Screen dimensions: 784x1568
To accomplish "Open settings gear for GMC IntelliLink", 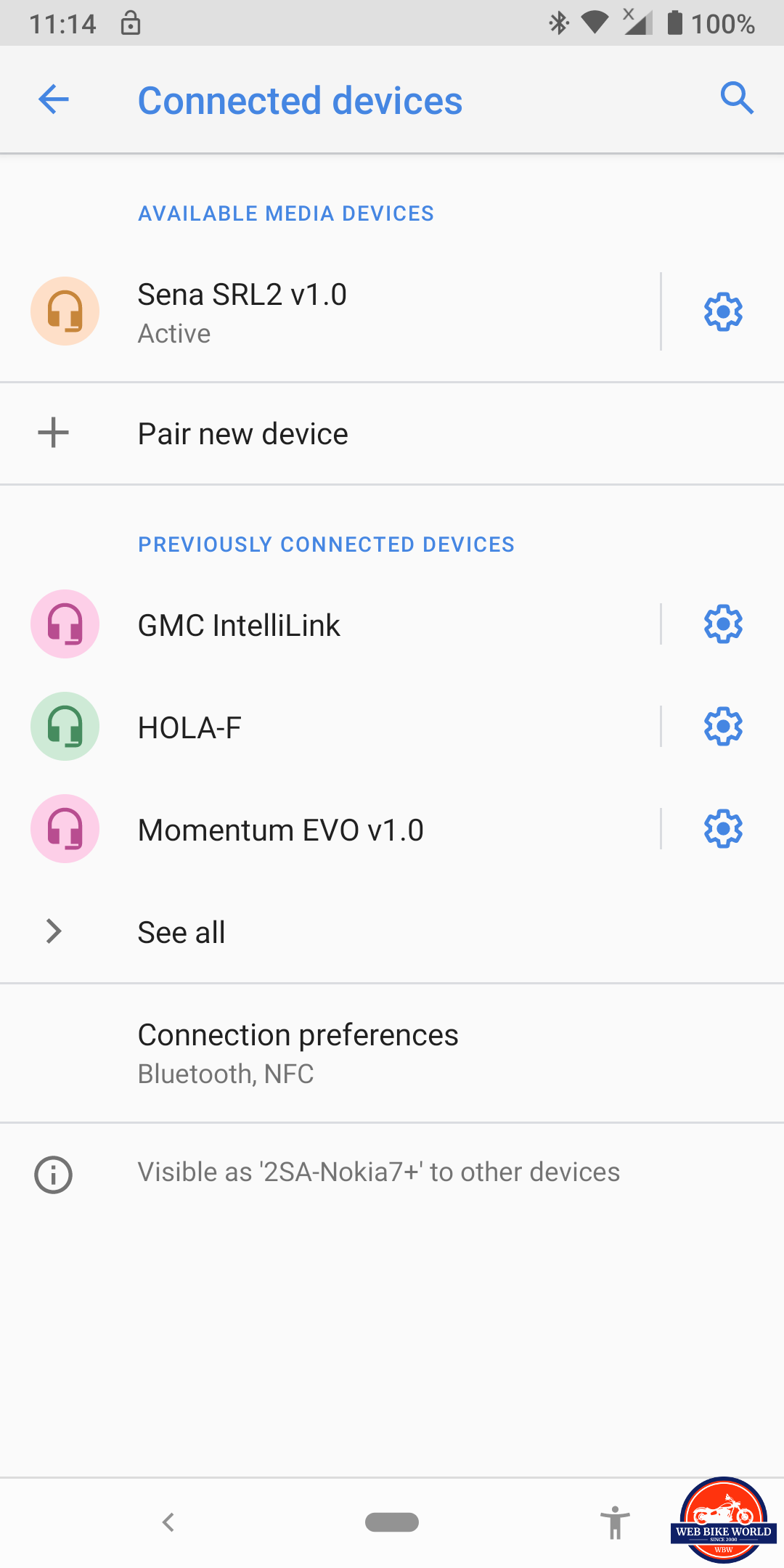I will click(x=723, y=624).
